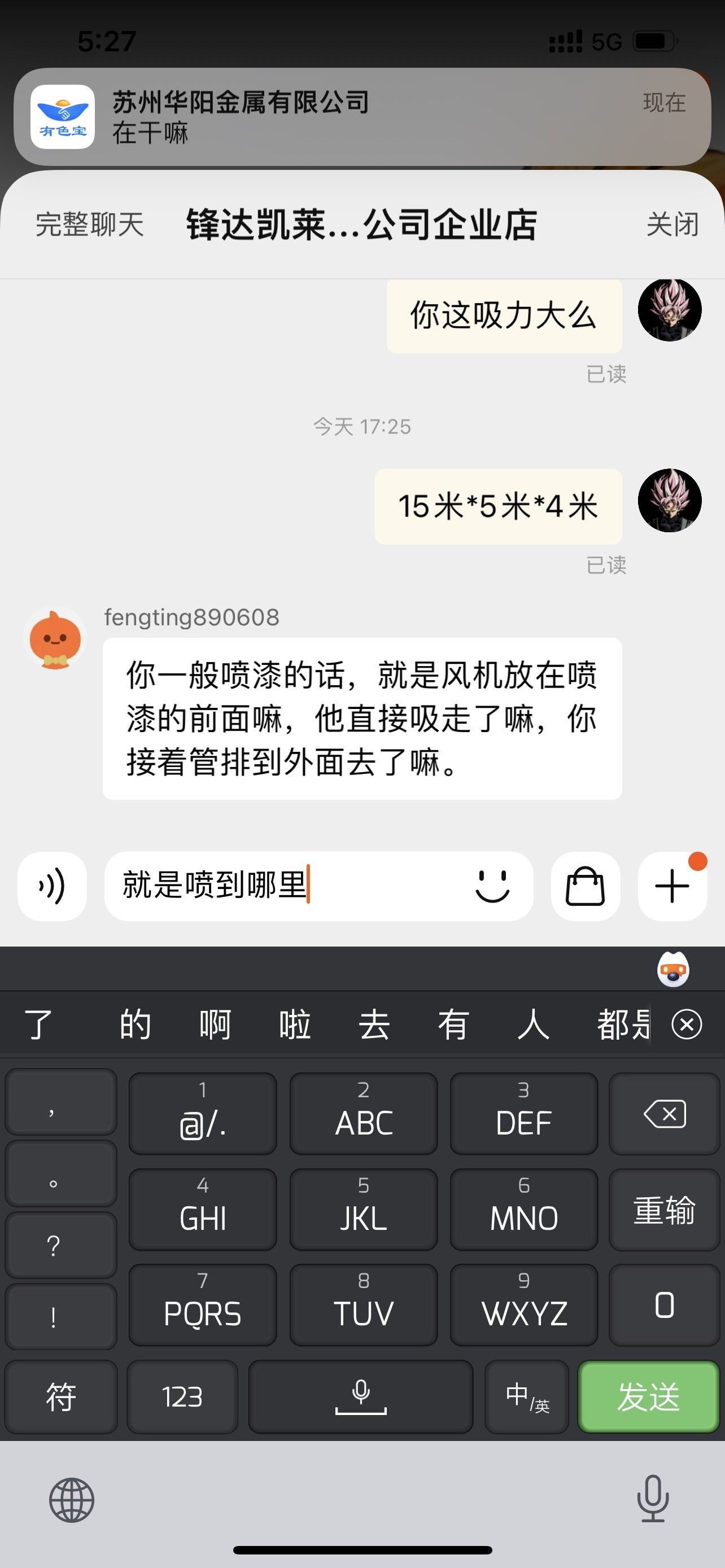The height and width of the screenshot is (1568, 725).
Task: Tap 重输 to retype input
Action: tap(664, 1210)
